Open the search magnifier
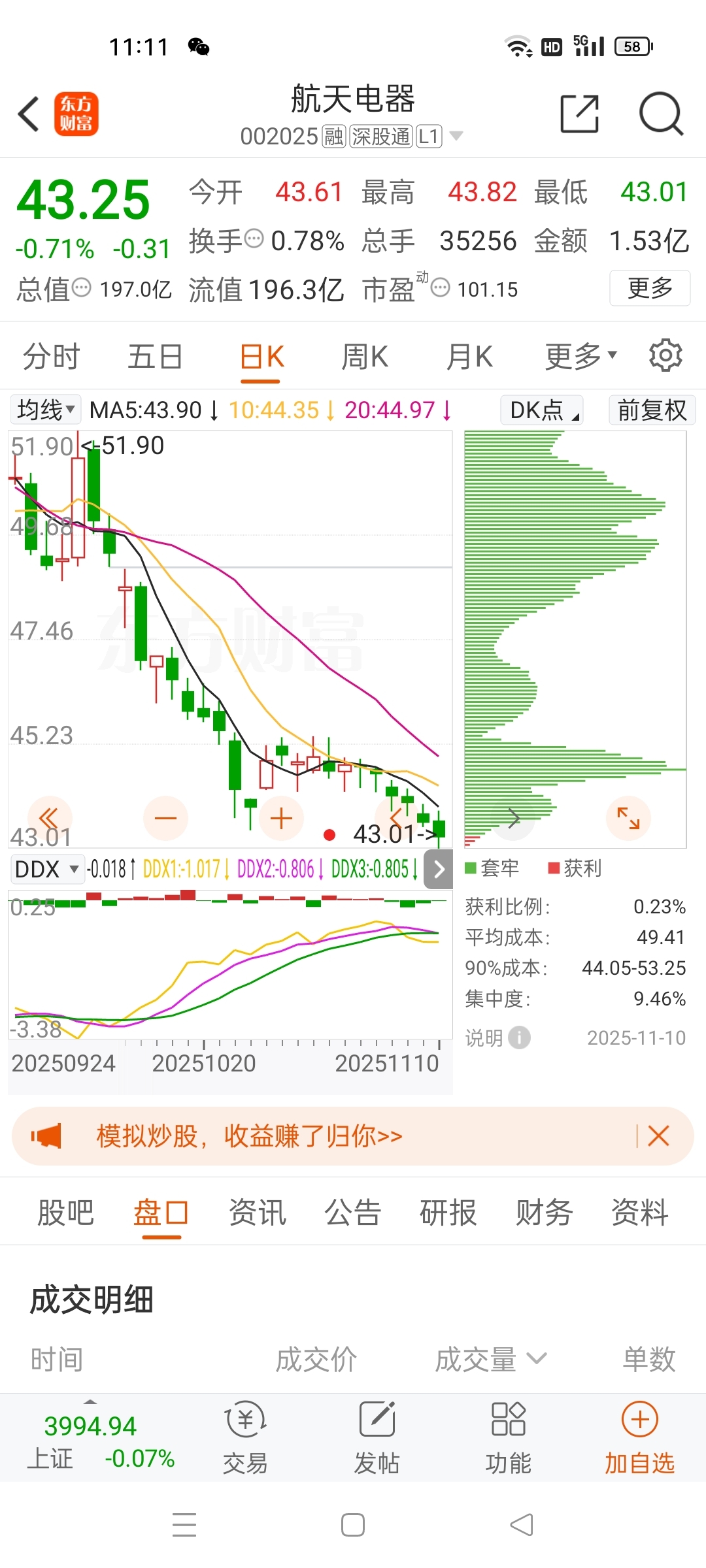Screen dimensions: 706x1568 (x=661, y=114)
